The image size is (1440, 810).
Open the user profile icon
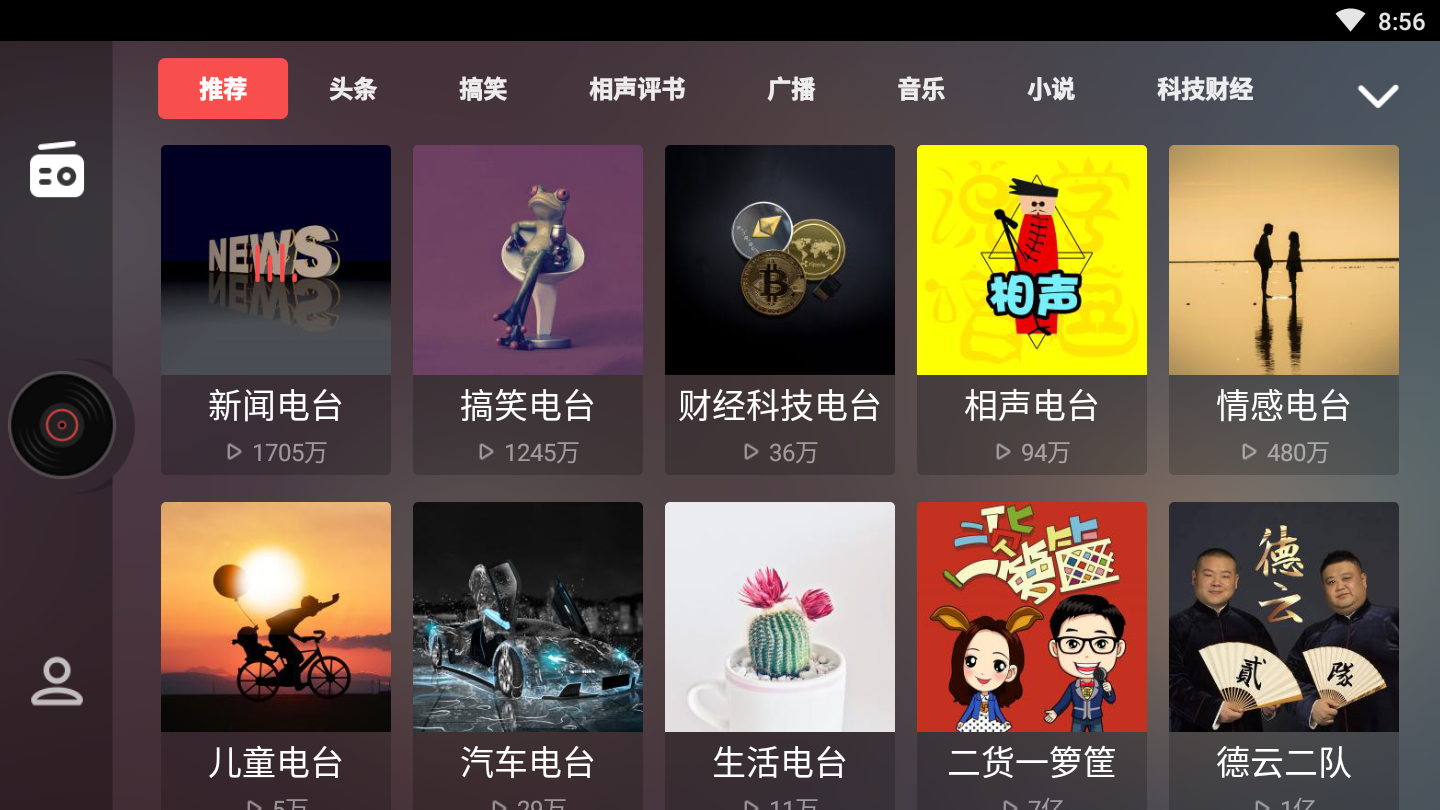(x=57, y=681)
